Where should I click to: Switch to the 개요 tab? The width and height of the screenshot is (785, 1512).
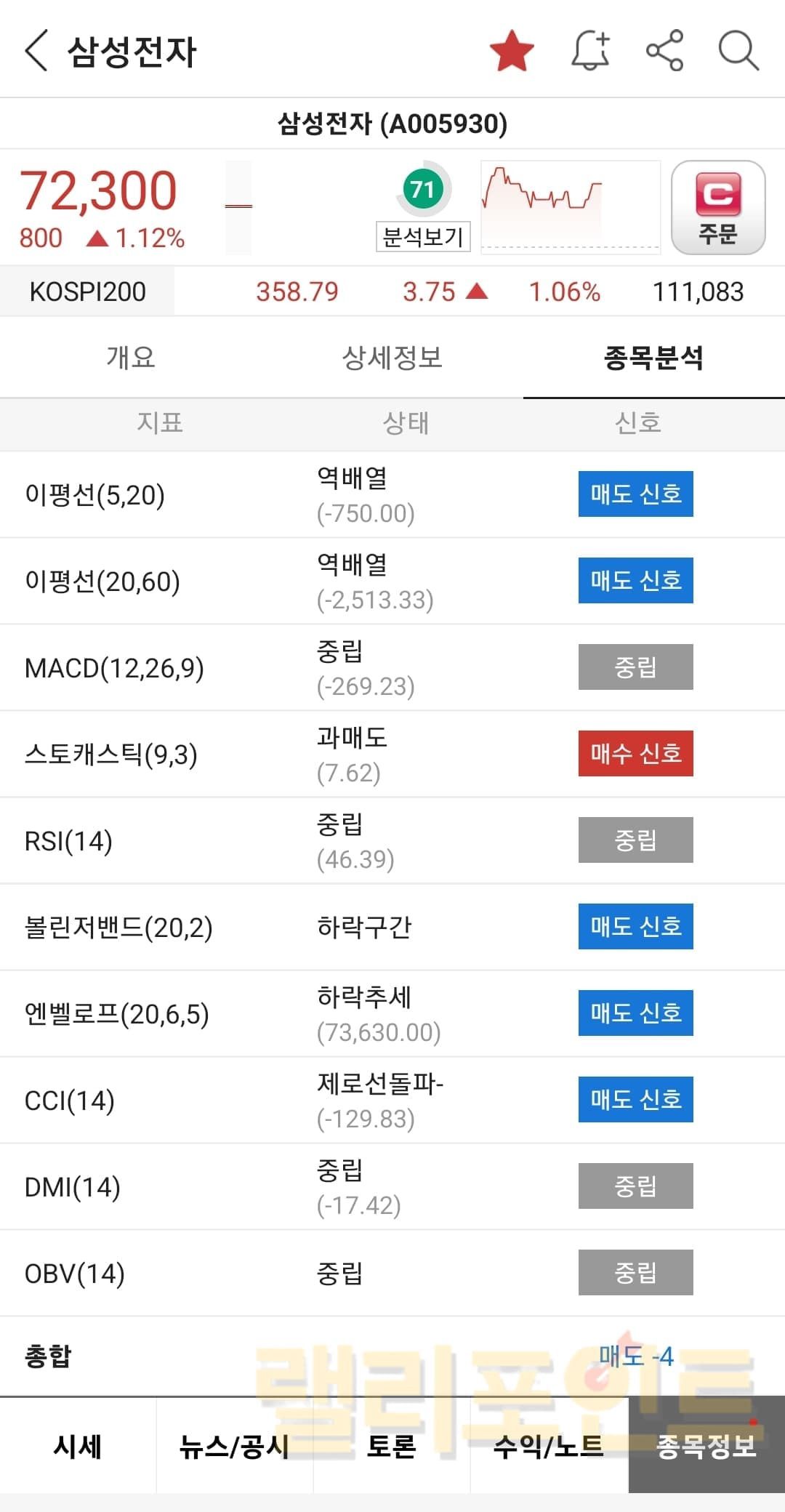131,358
